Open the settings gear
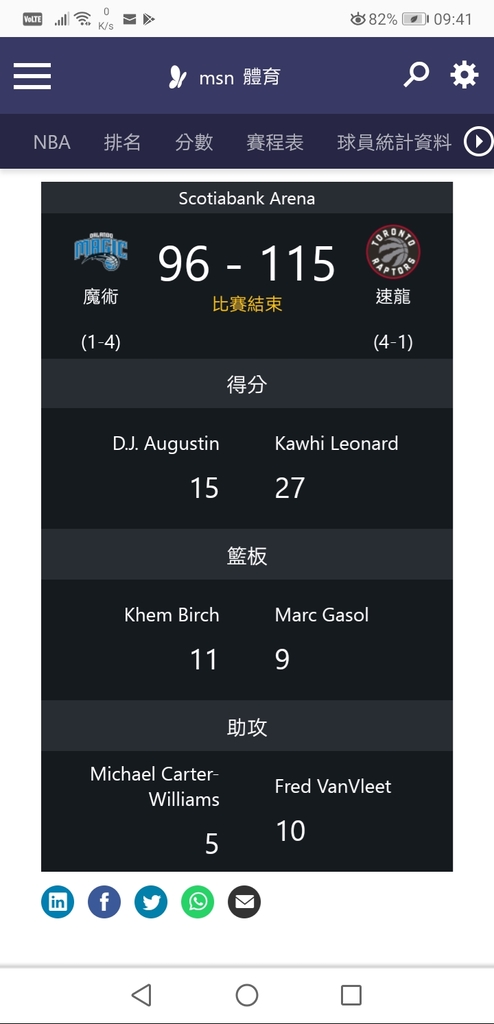The height and width of the screenshot is (1024, 494). 464,75
